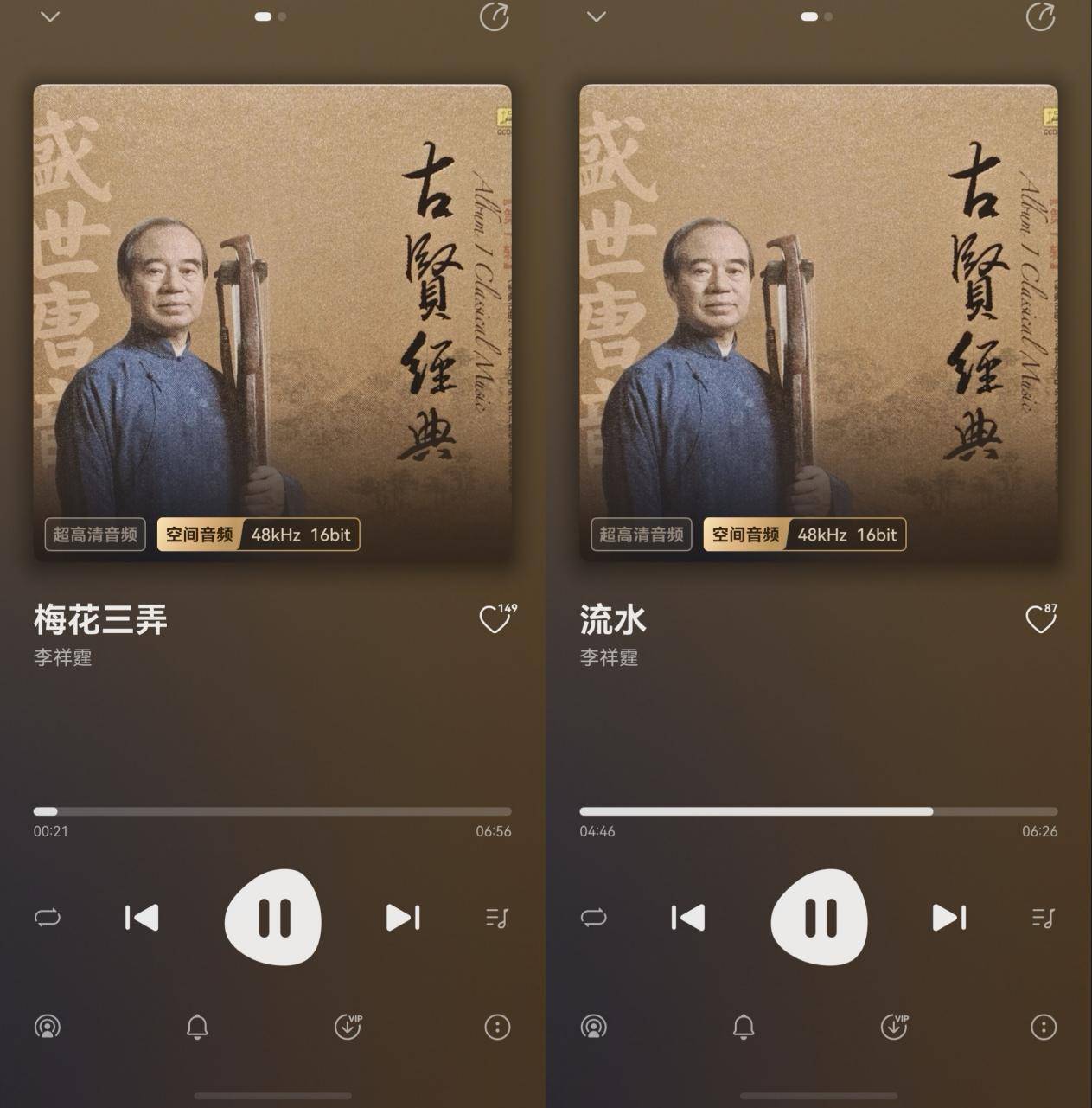Pause playback of 流水
Image resolution: width=1092 pixels, height=1108 pixels.
(x=820, y=917)
